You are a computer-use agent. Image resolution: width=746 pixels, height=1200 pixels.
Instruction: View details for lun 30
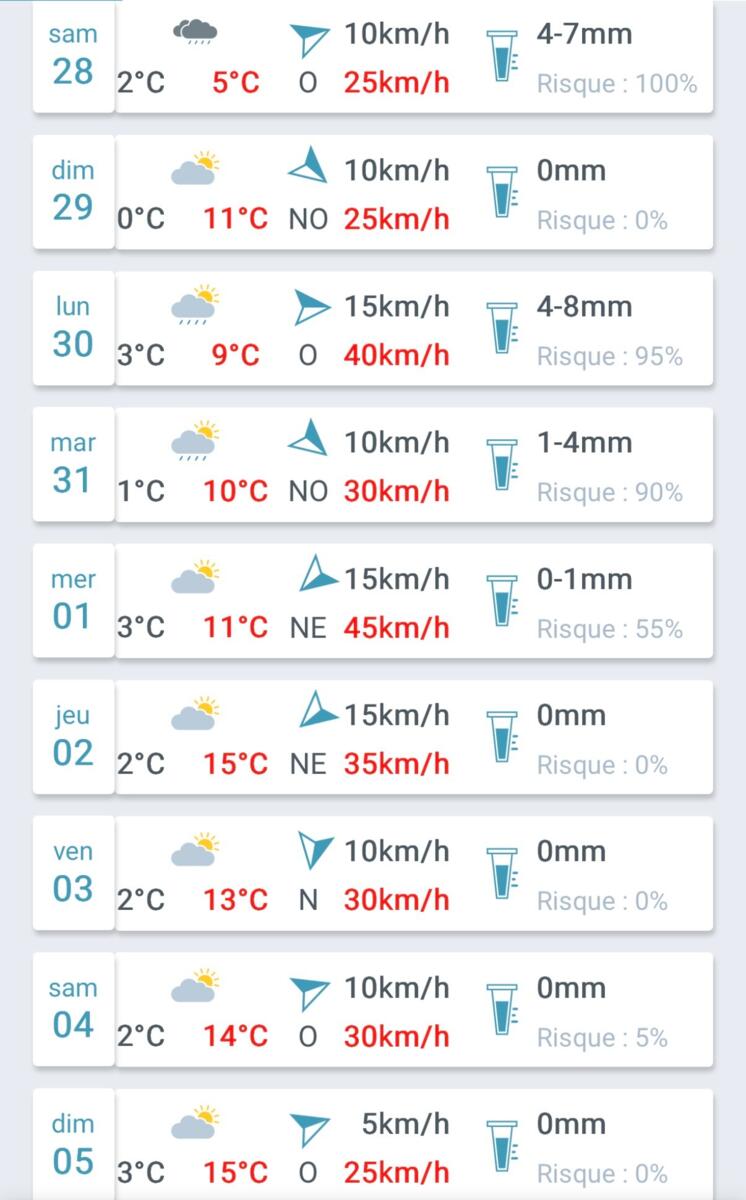[372, 330]
